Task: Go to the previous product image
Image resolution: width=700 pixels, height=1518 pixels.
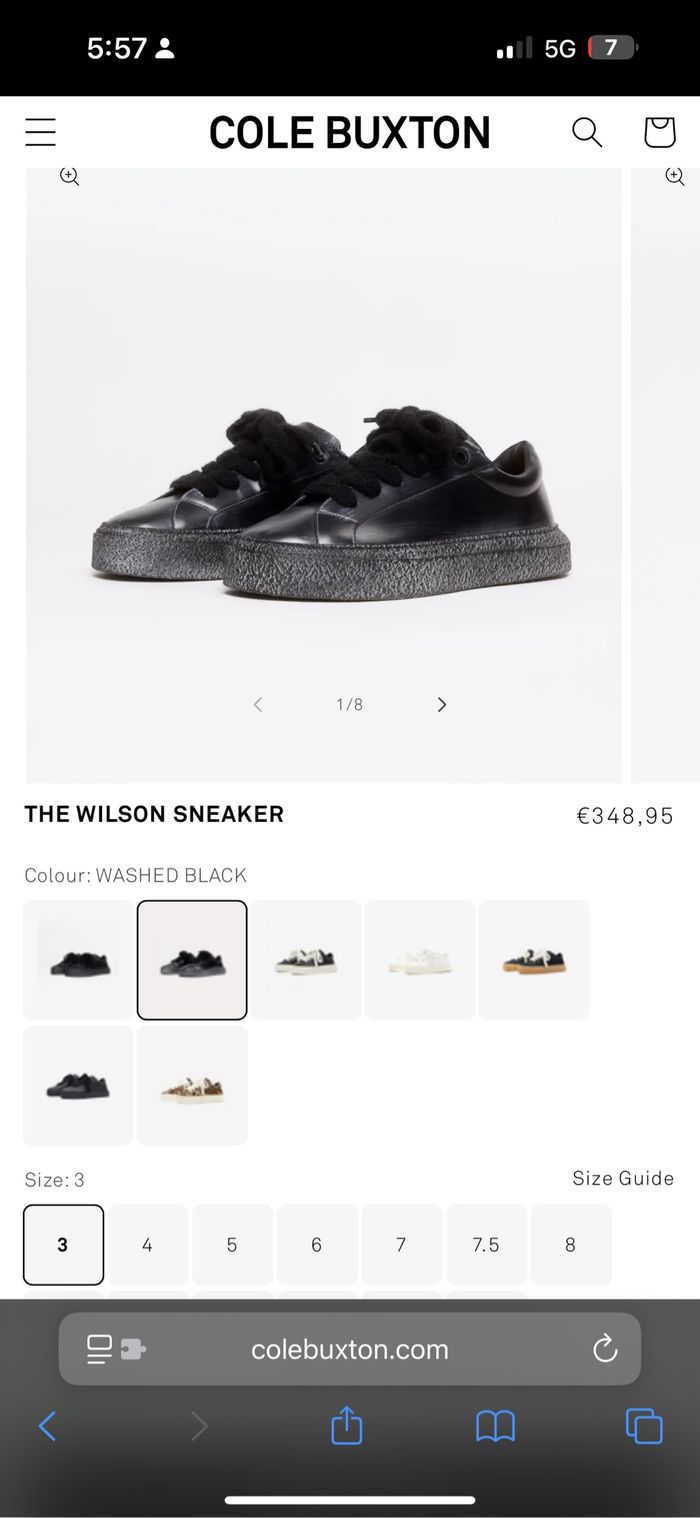Action: (258, 705)
